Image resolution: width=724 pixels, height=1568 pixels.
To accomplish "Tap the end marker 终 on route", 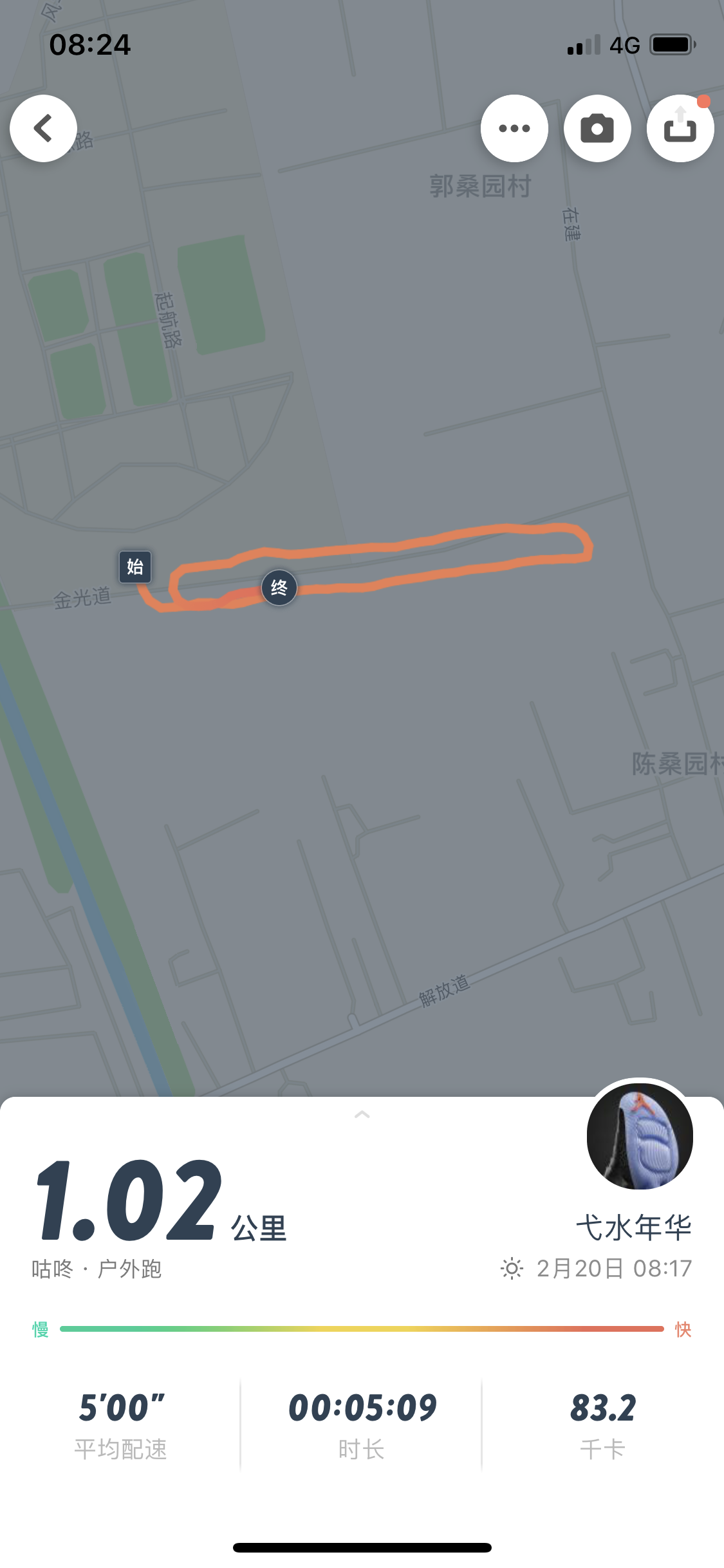I will click(x=279, y=588).
